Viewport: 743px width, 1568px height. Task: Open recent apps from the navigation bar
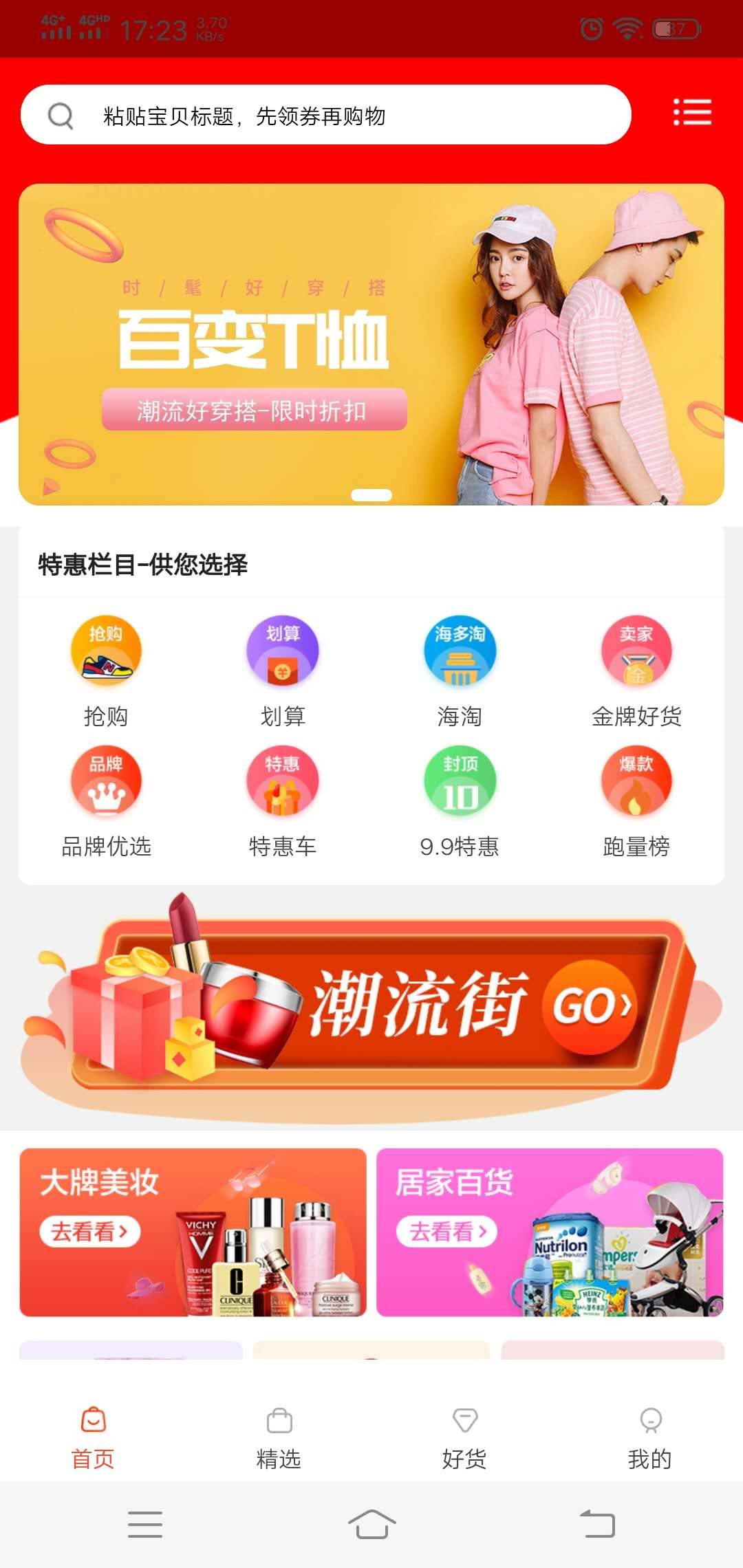coord(145,1524)
